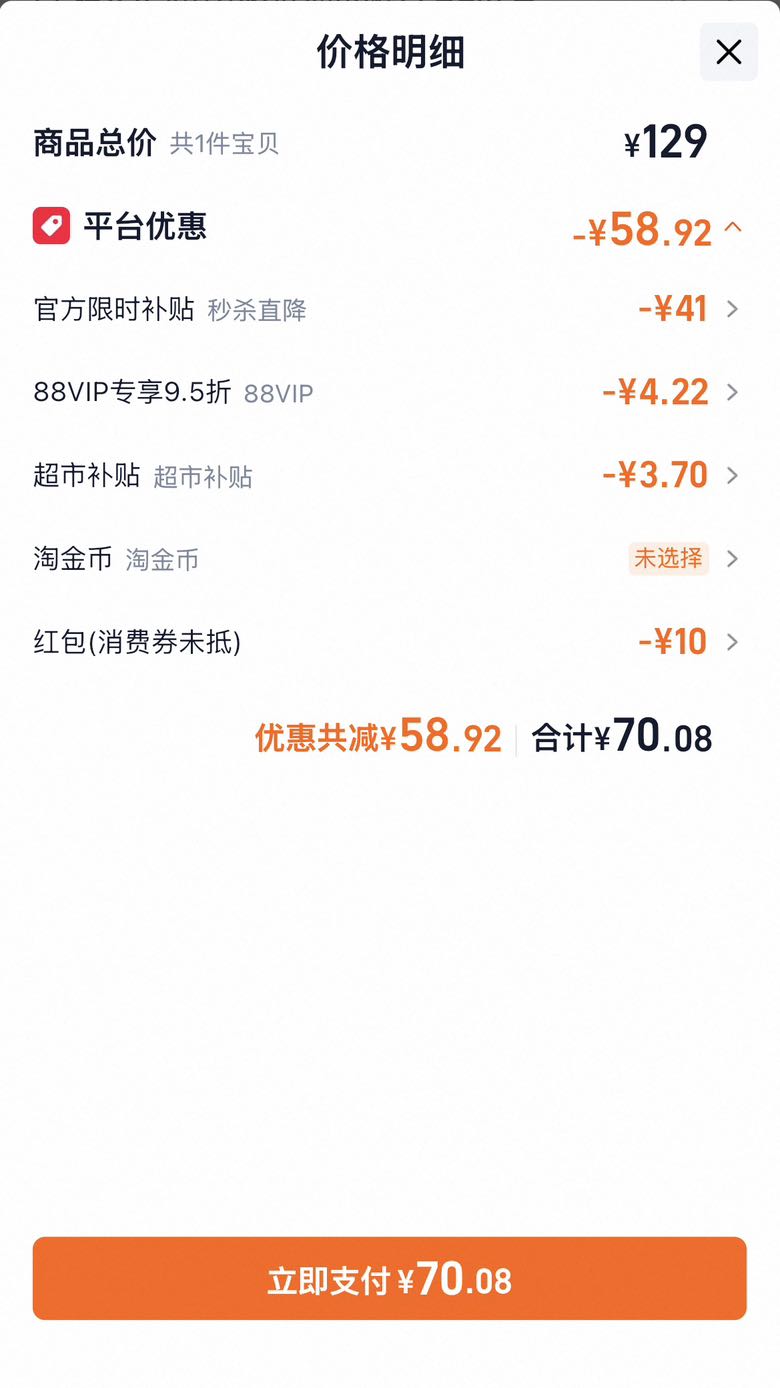Open the 超市补贴 discount row
Viewport: 780px width, 1388px height.
tap(390, 475)
